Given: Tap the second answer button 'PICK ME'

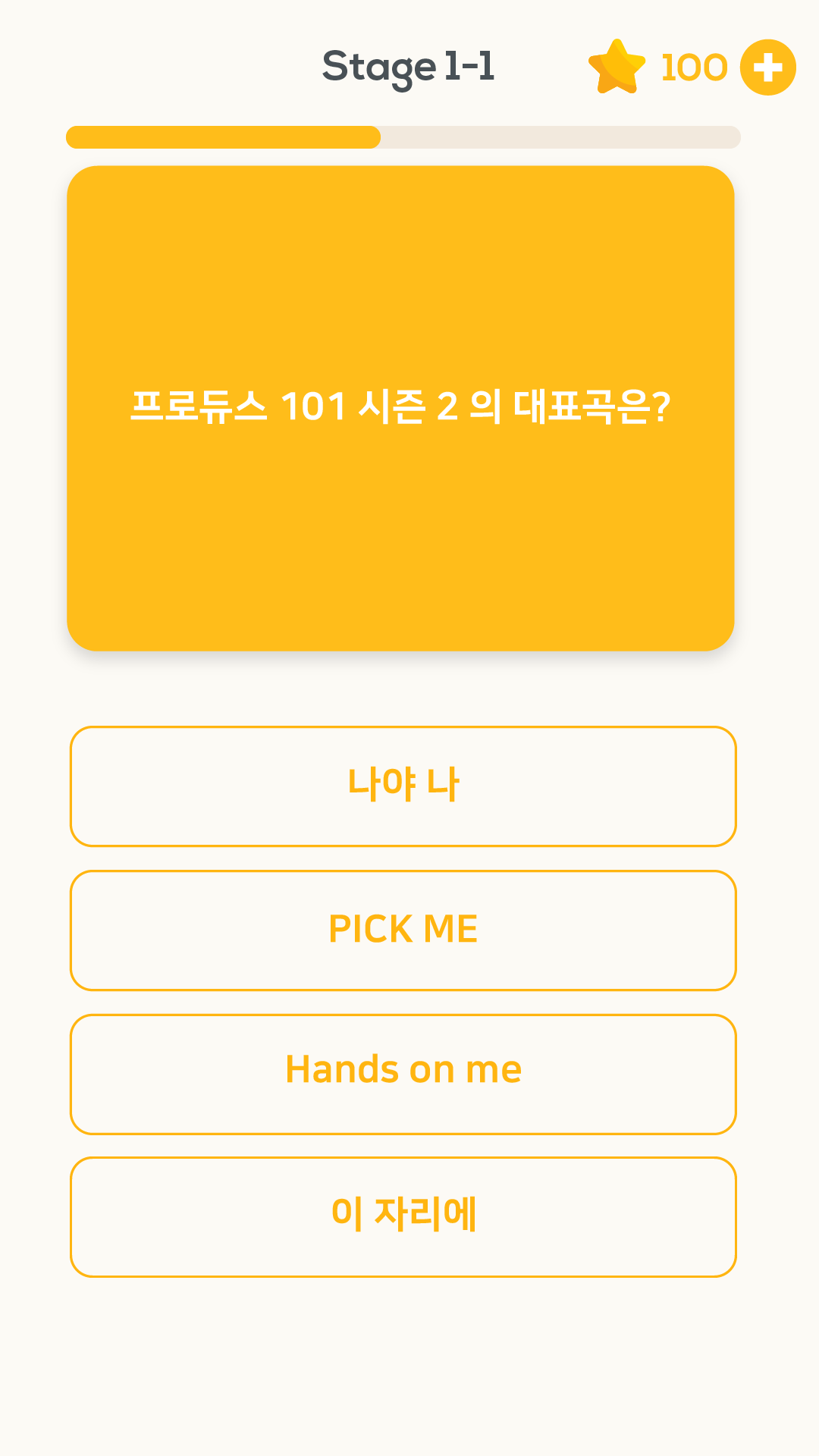Looking at the screenshot, I should [x=402, y=930].
